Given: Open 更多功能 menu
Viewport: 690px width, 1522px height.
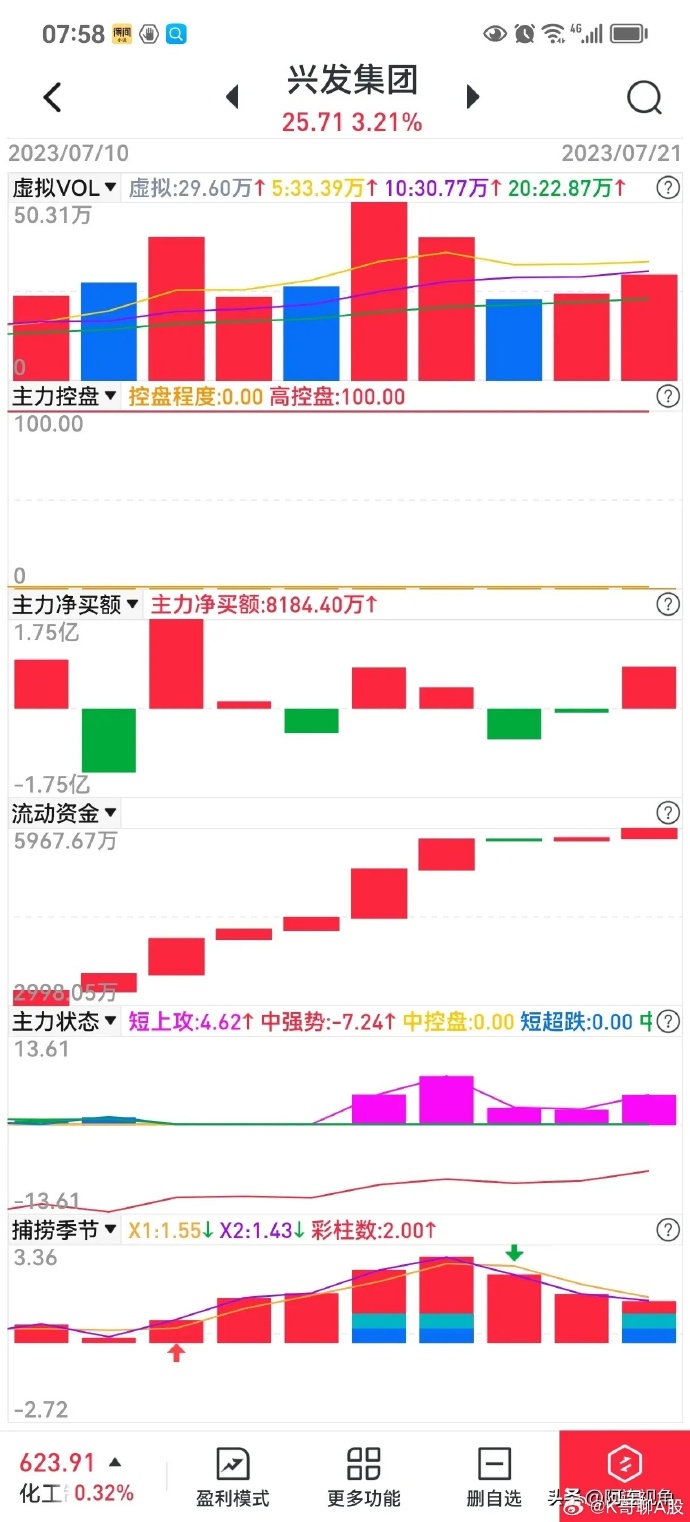Looking at the screenshot, I should (x=363, y=1477).
